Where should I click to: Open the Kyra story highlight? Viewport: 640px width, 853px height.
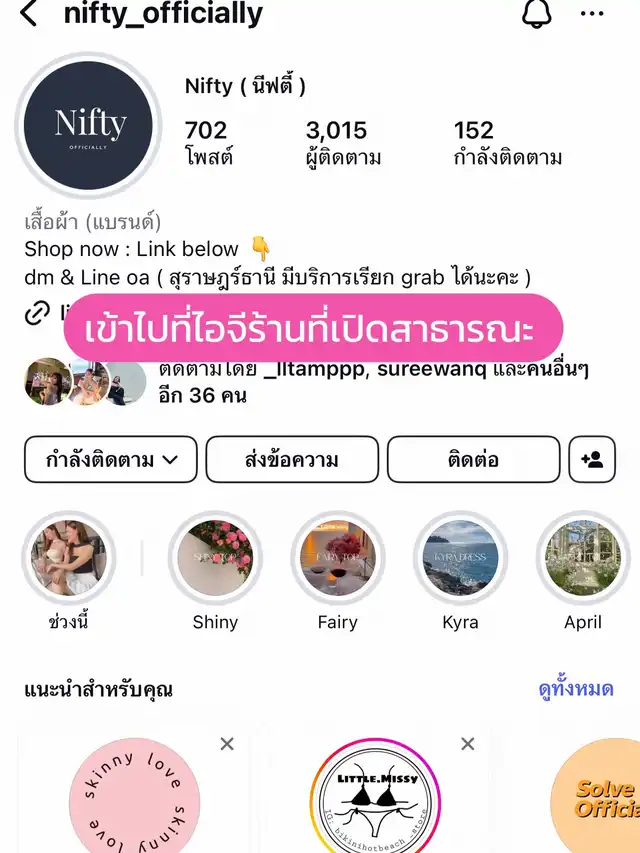click(x=460, y=559)
